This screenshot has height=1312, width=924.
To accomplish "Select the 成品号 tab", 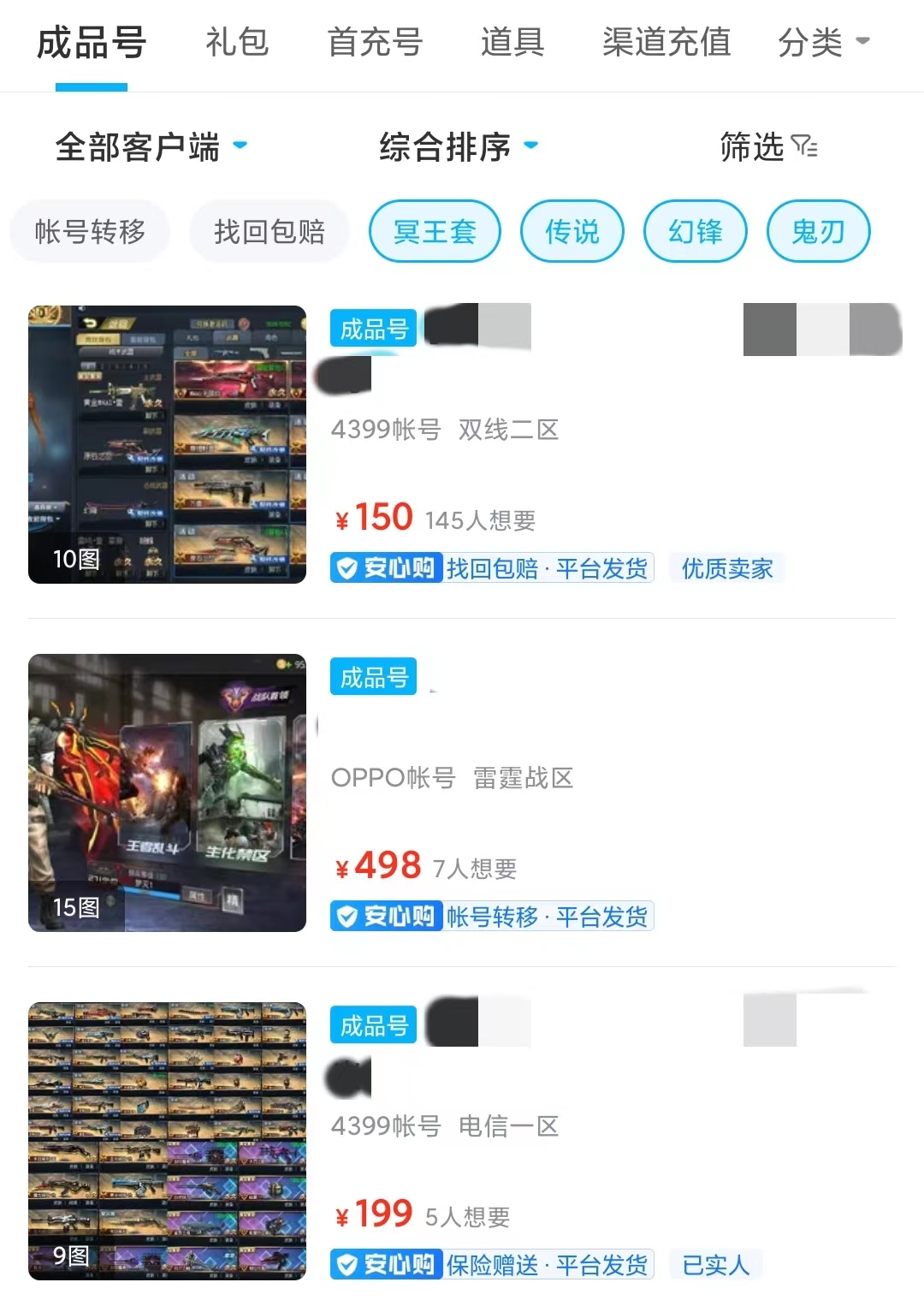I will pyautogui.click(x=92, y=42).
